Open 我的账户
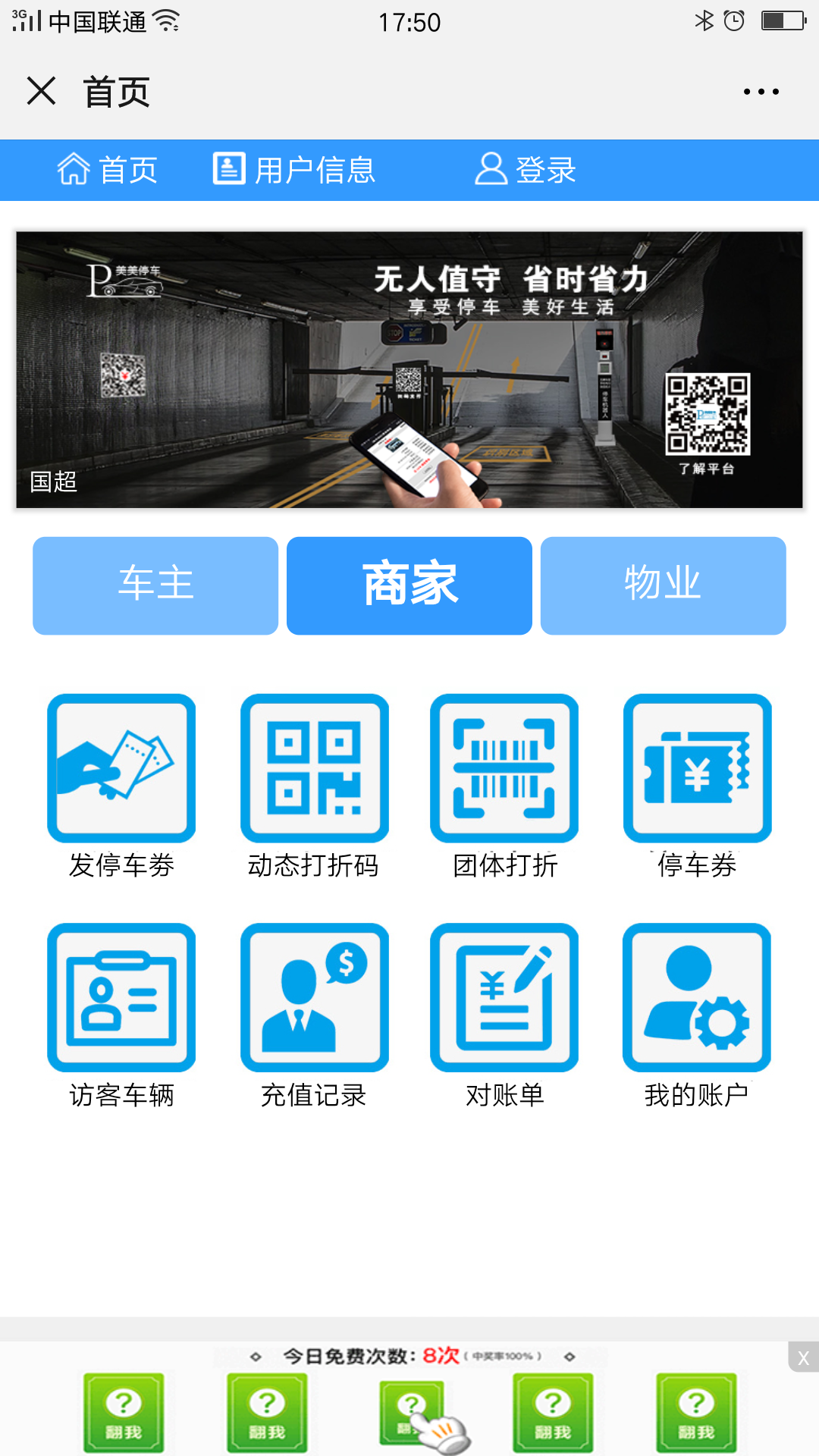 pyautogui.click(x=697, y=998)
